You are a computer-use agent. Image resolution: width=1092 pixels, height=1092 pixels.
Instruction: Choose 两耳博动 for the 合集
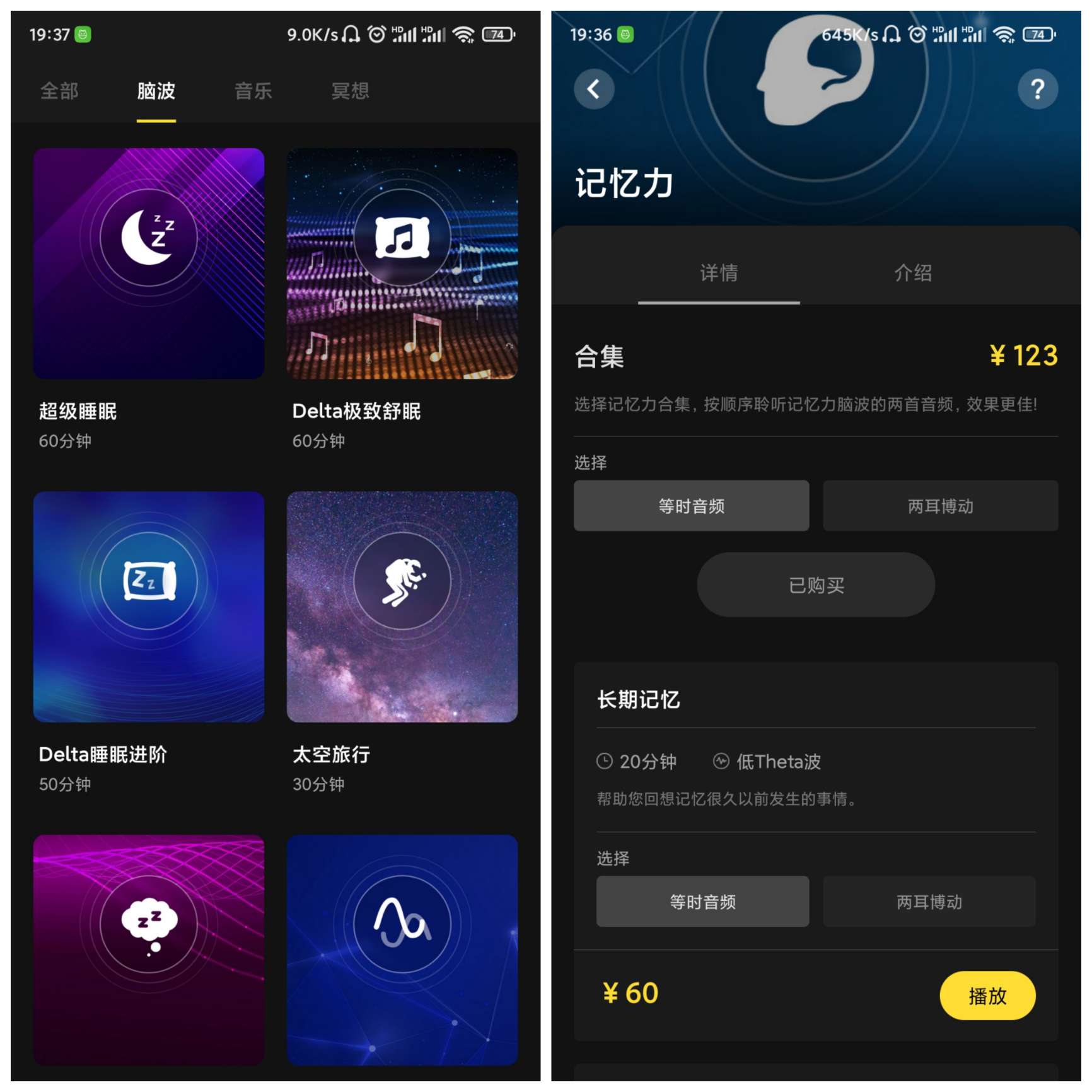click(x=939, y=506)
